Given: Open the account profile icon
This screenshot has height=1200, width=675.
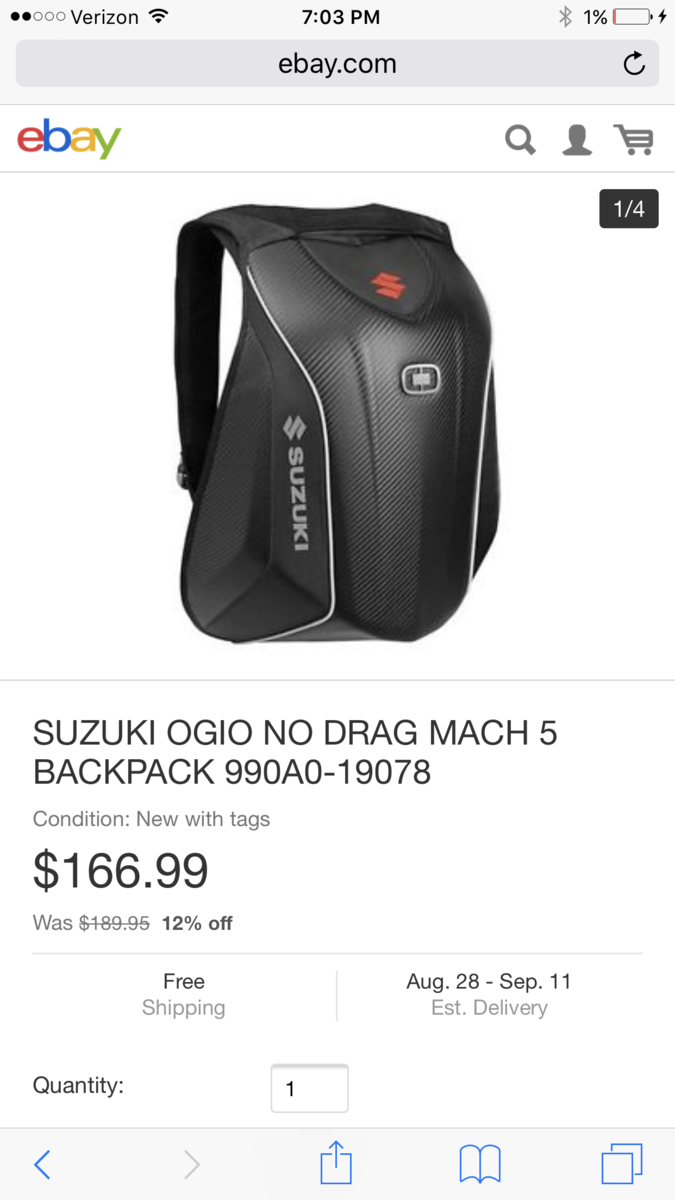Looking at the screenshot, I should tap(577, 140).
